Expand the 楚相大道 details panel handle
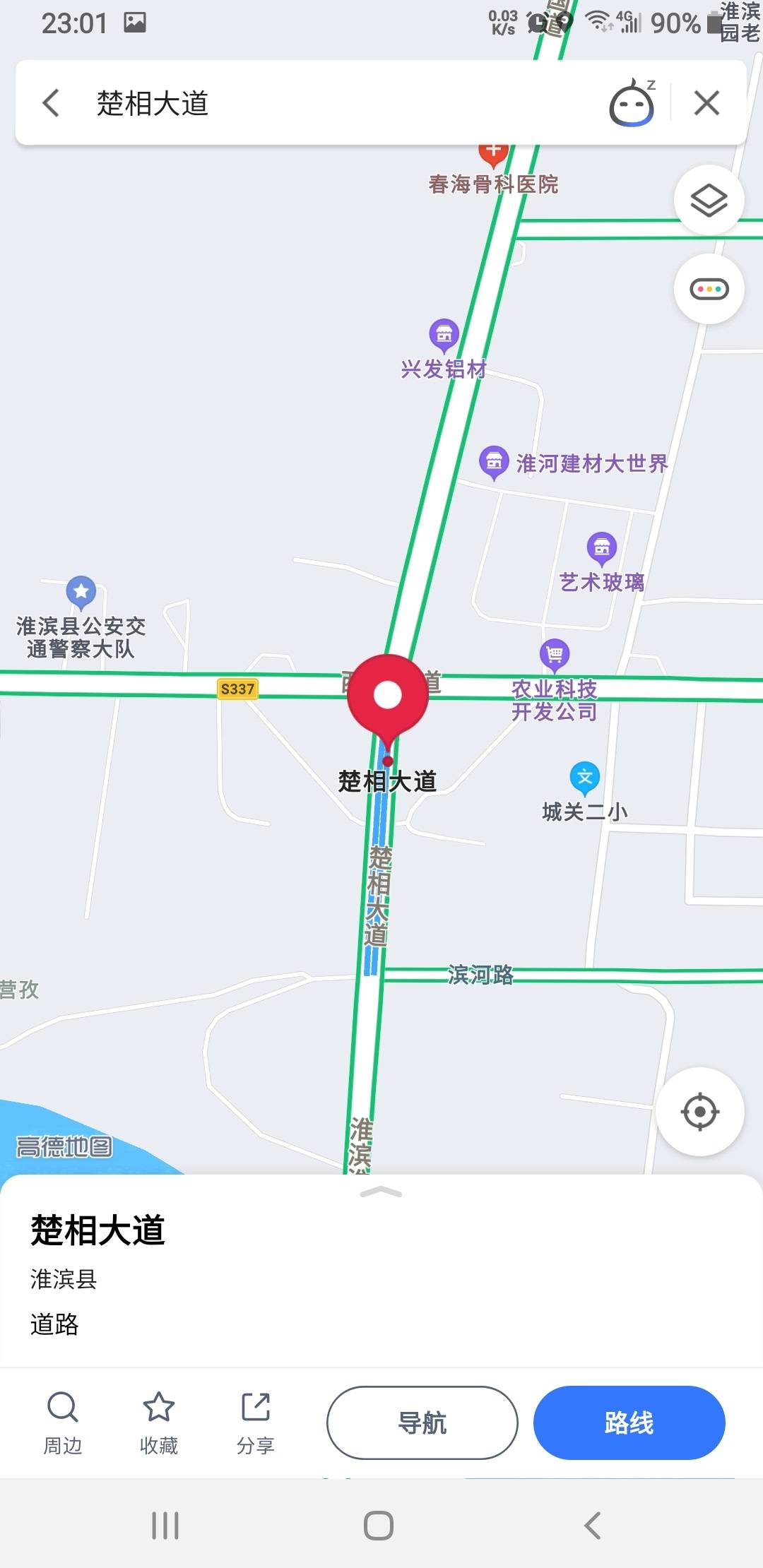This screenshot has height=1568, width=763. coord(381,1193)
